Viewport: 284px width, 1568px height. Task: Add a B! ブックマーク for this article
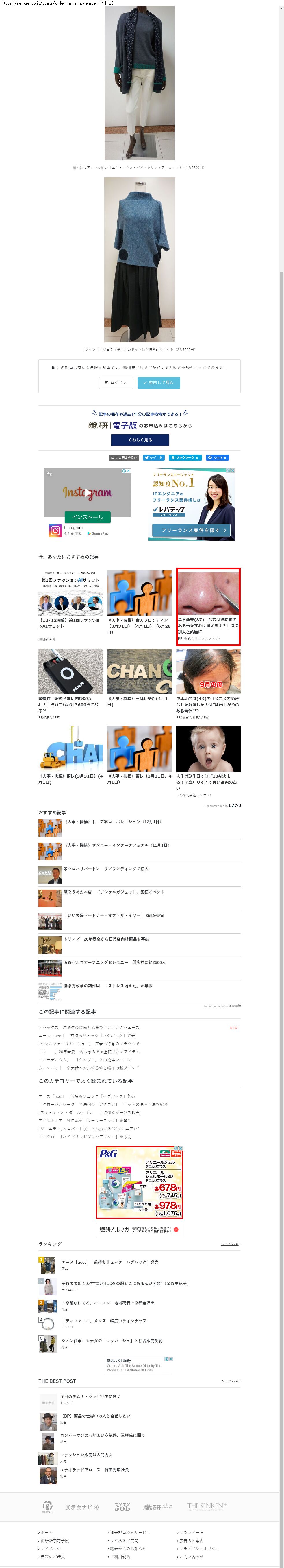[185, 457]
